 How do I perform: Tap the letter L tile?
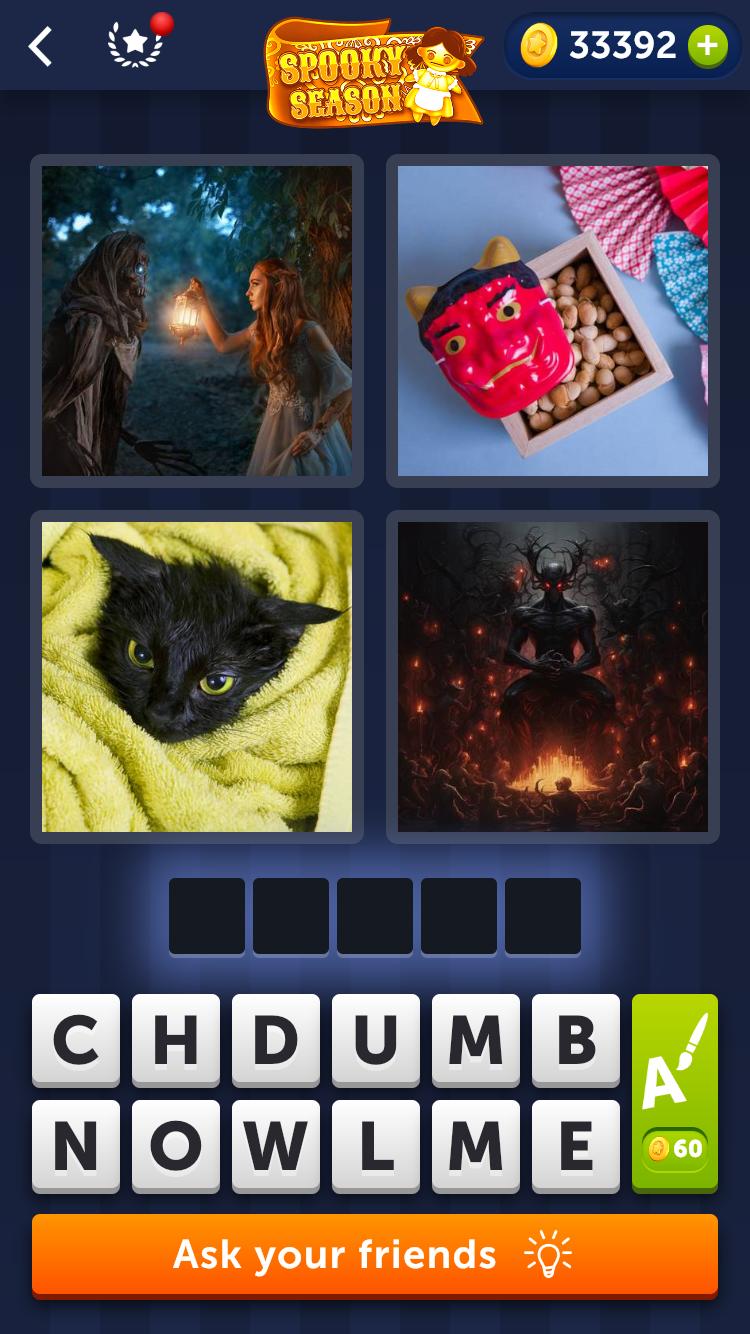click(x=376, y=1146)
